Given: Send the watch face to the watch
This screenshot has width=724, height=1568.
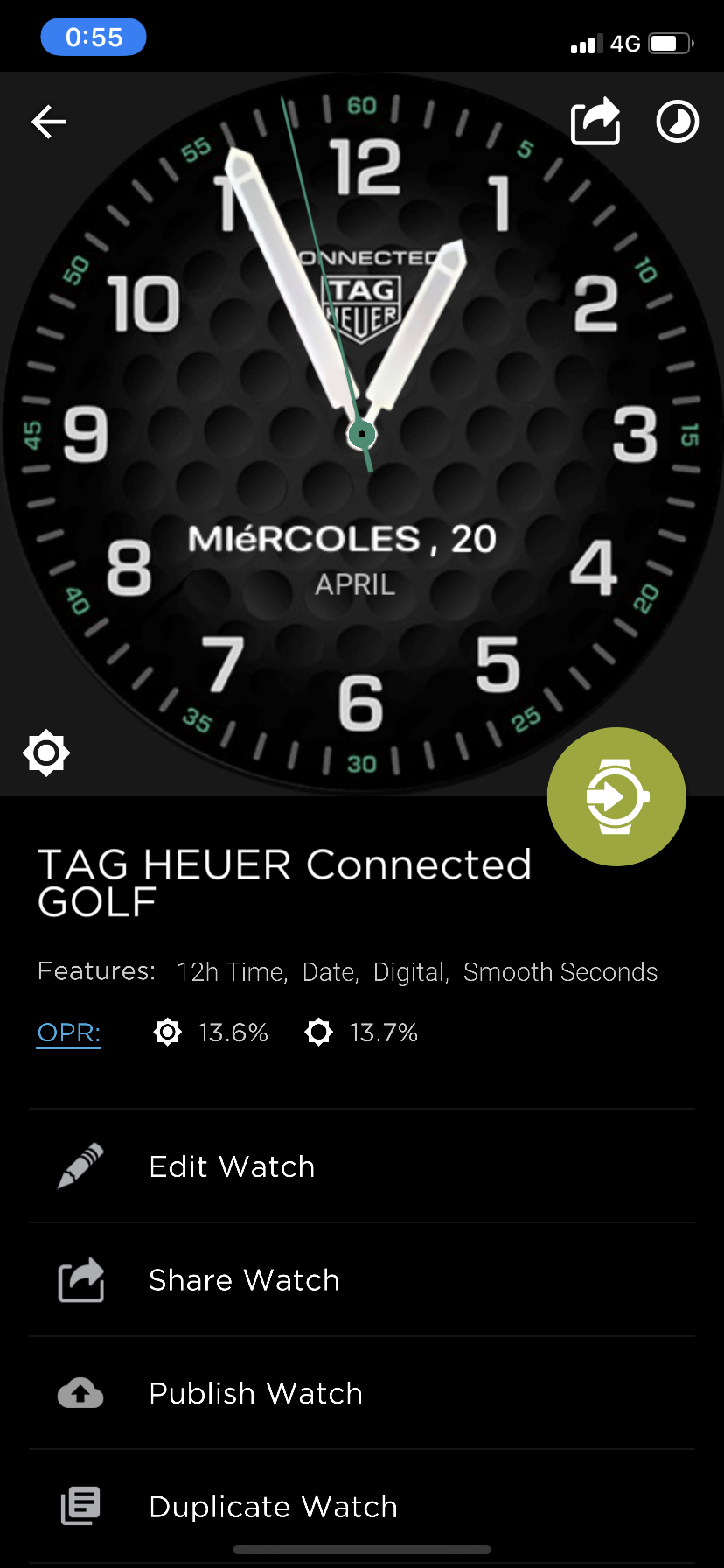Looking at the screenshot, I should pyautogui.click(x=616, y=796).
